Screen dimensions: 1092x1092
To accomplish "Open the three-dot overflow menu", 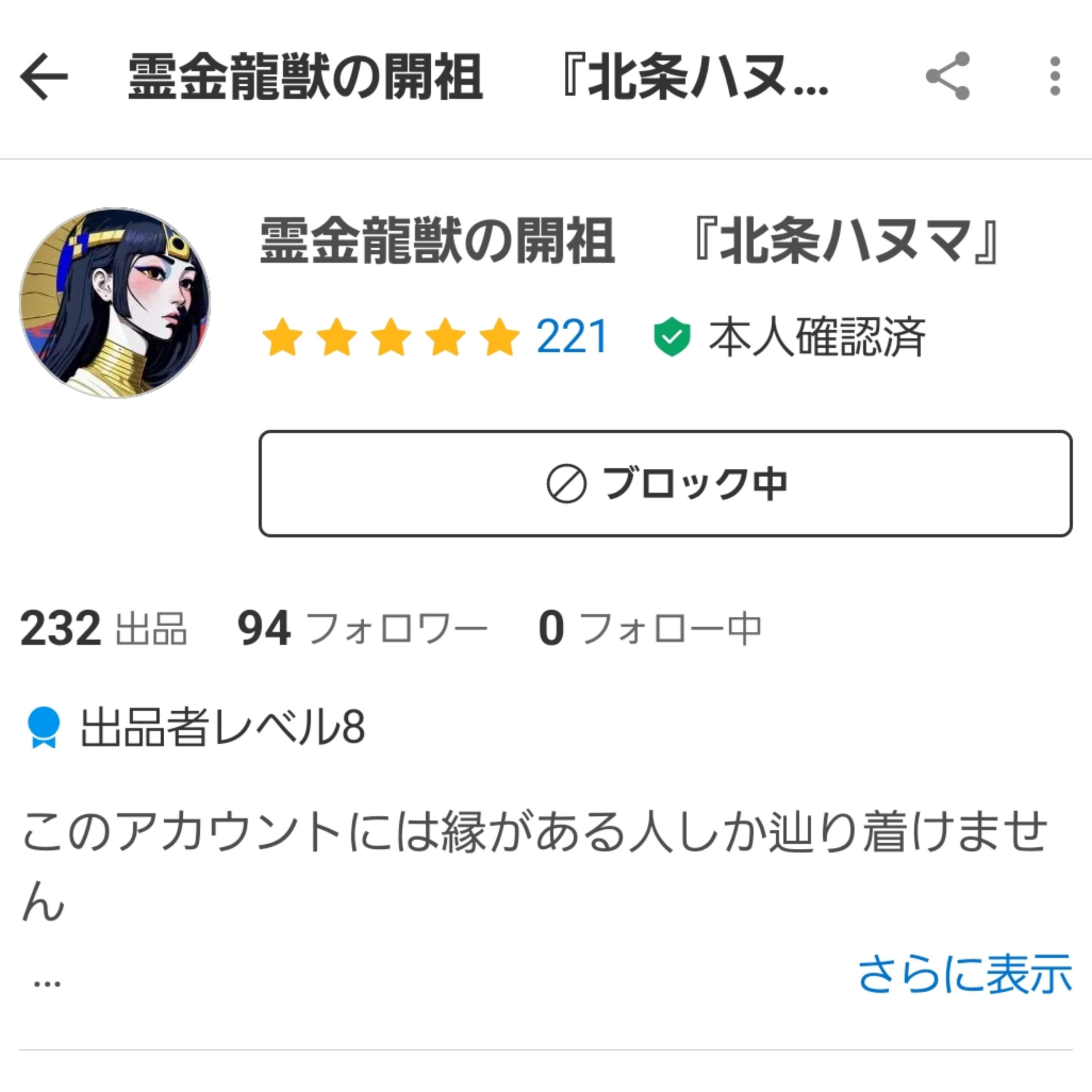I will click(x=1054, y=77).
